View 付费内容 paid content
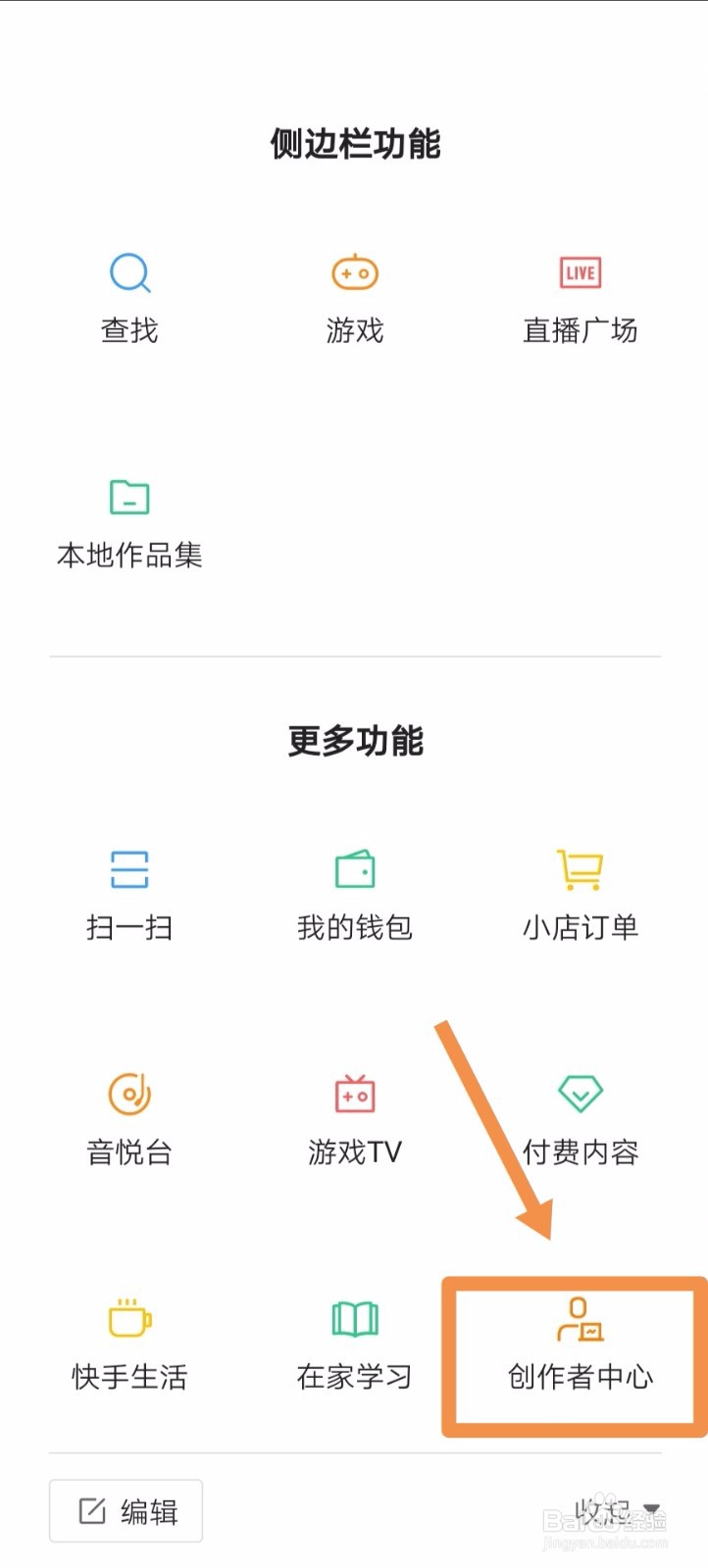 [581, 1117]
